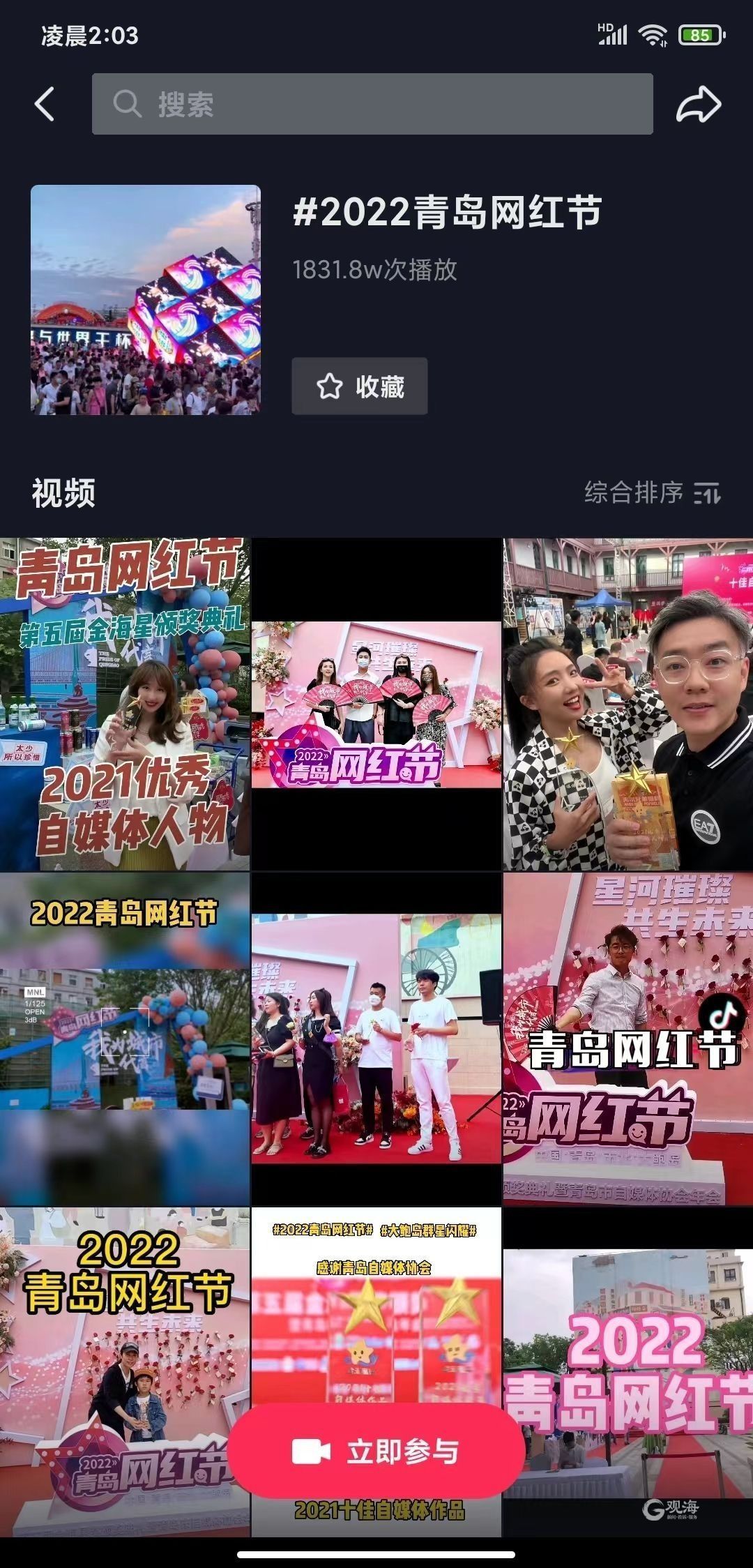Screen dimensions: 753x1568
Task: Tap the 搜索 search field
Action: tap(372, 105)
